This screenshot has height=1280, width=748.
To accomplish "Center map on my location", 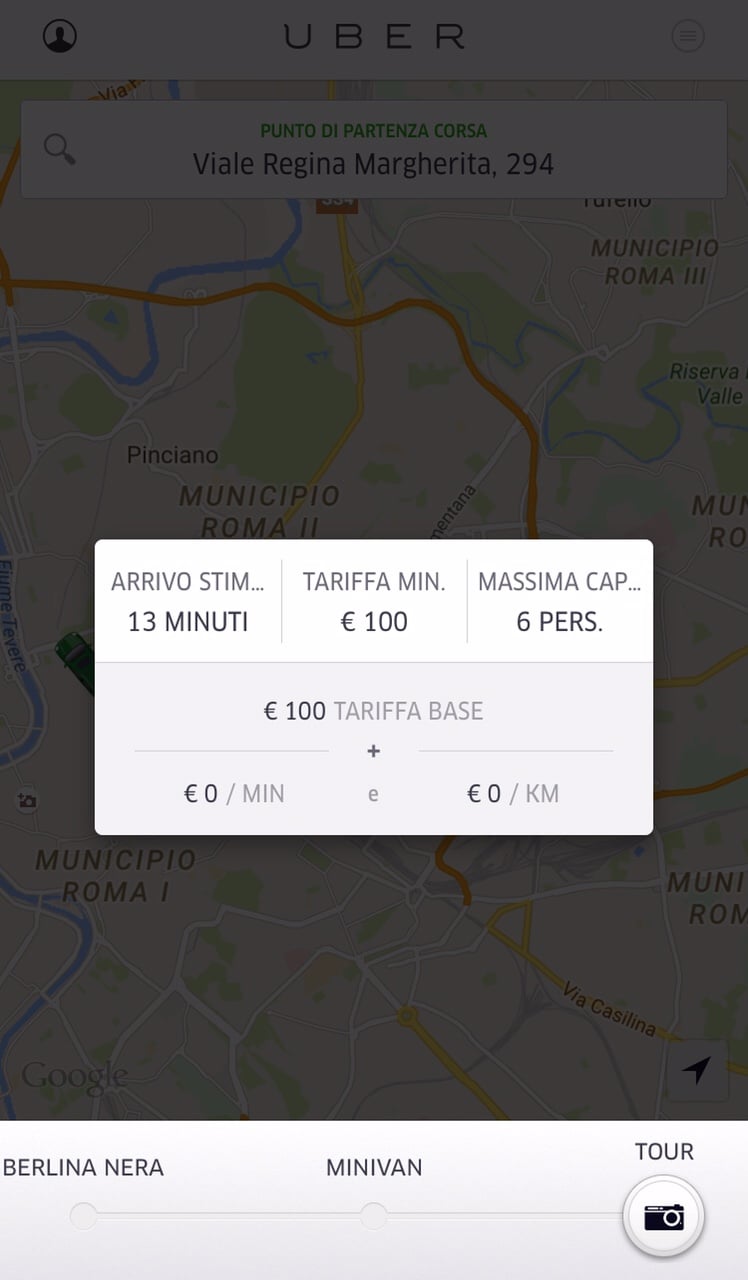I will click(696, 1070).
